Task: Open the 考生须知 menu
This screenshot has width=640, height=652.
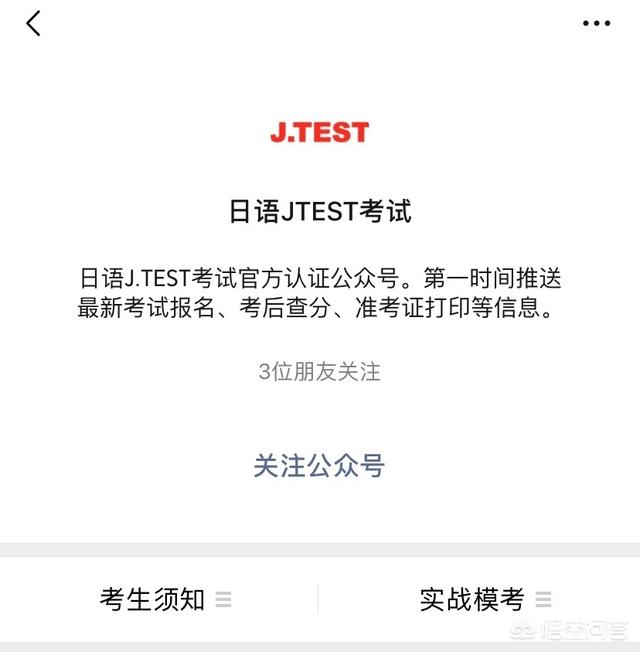Action: click(x=164, y=600)
